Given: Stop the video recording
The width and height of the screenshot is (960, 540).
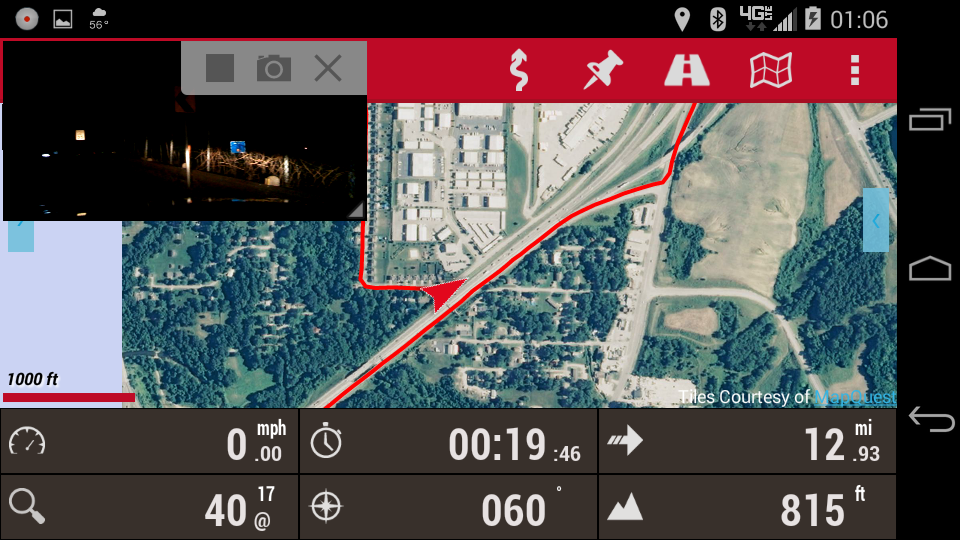Looking at the screenshot, I should tap(220, 68).
